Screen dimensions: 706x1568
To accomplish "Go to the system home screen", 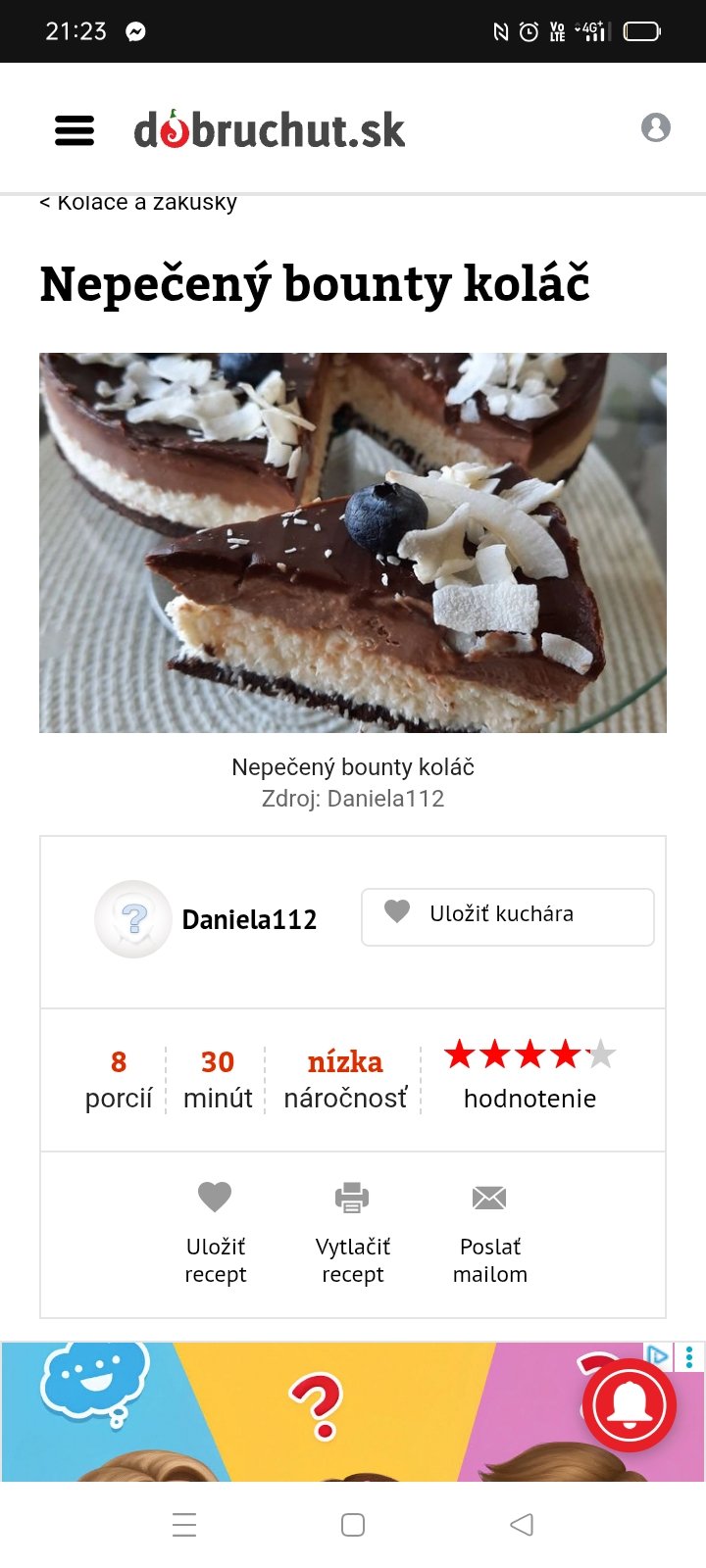I will [353, 1524].
